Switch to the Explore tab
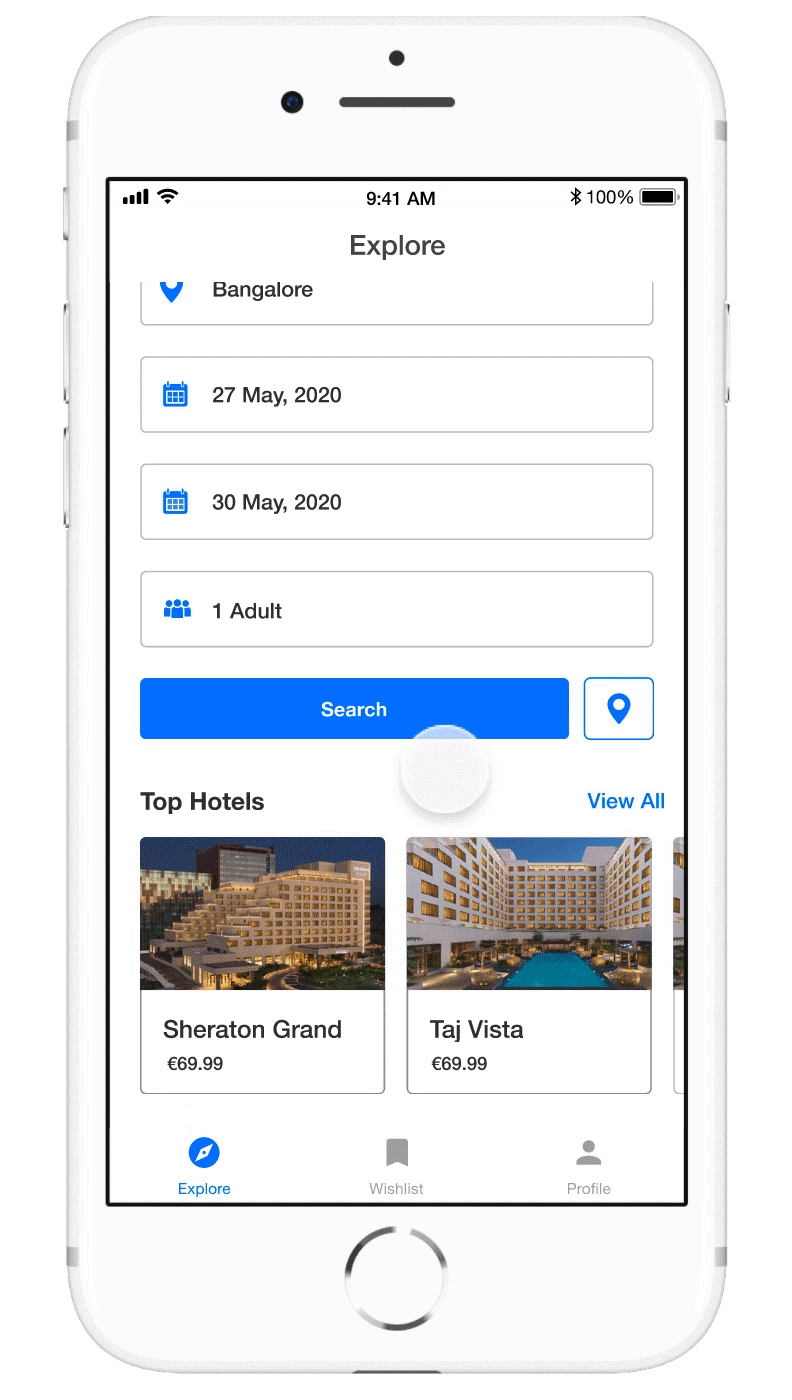This screenshot has width=792, height=1400. coord(204,1166)
